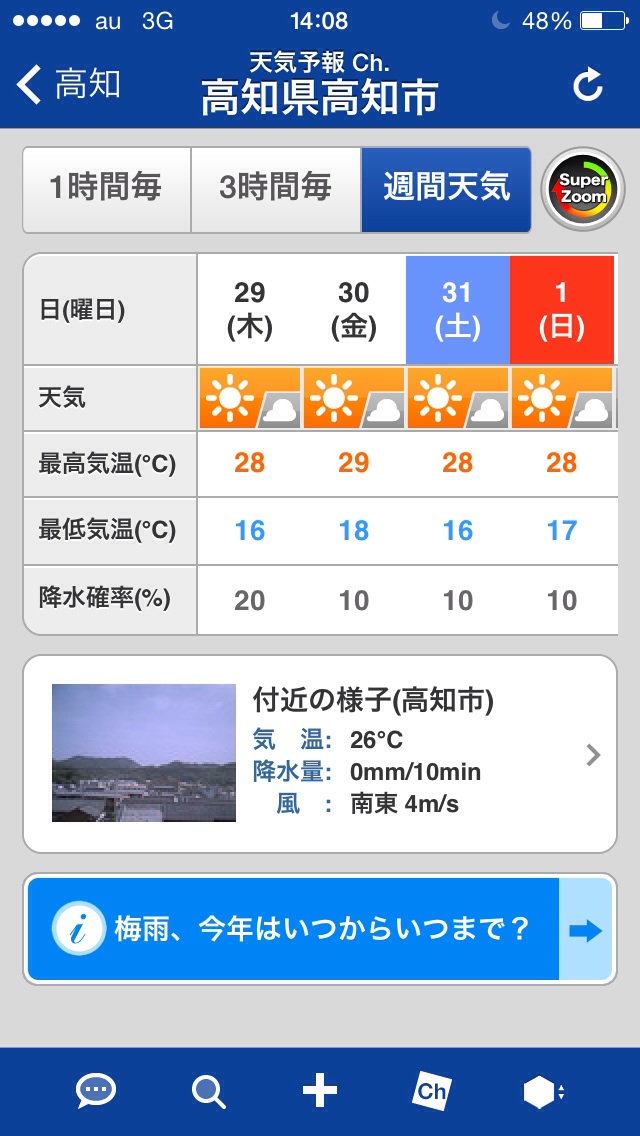Open the Ch channel menu

click(x=431, y=1091)
